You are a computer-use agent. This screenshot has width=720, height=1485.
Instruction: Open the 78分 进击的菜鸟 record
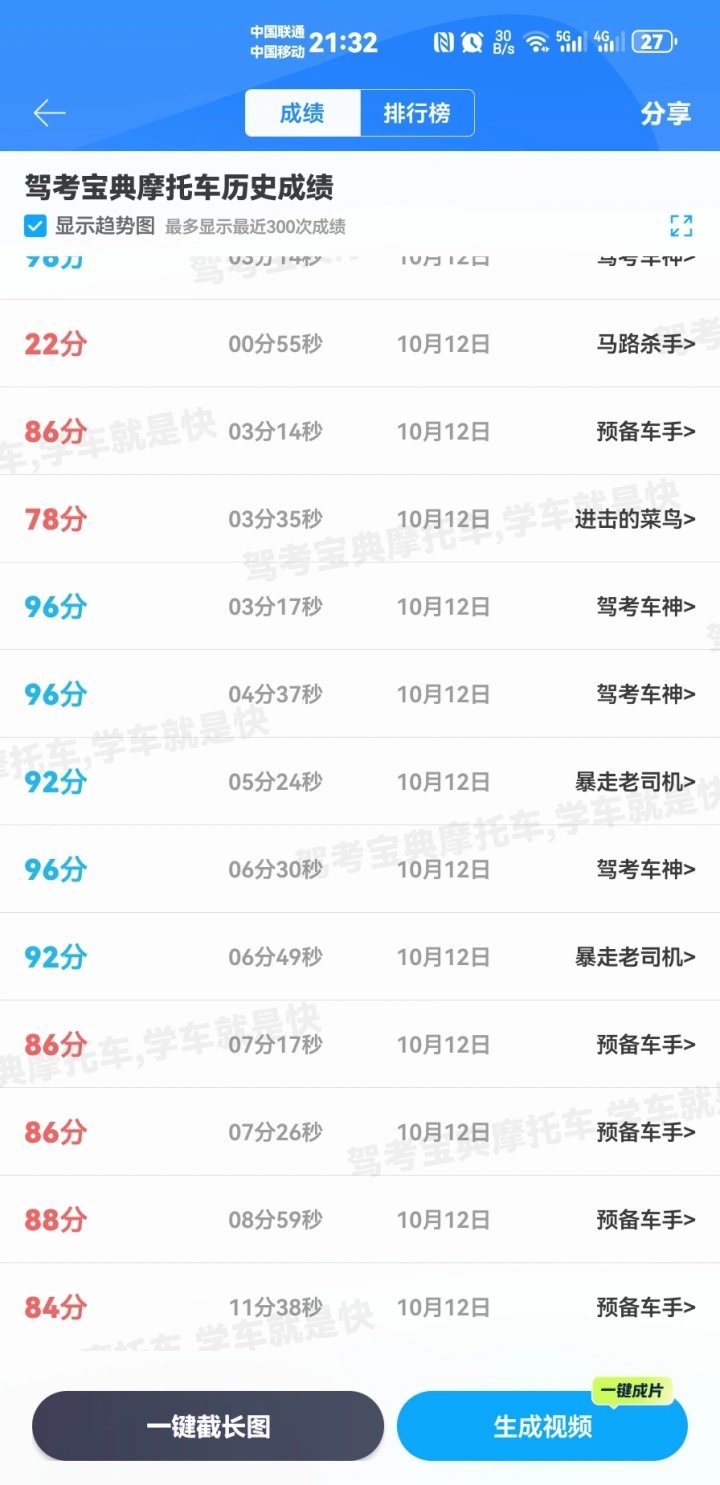360,519
